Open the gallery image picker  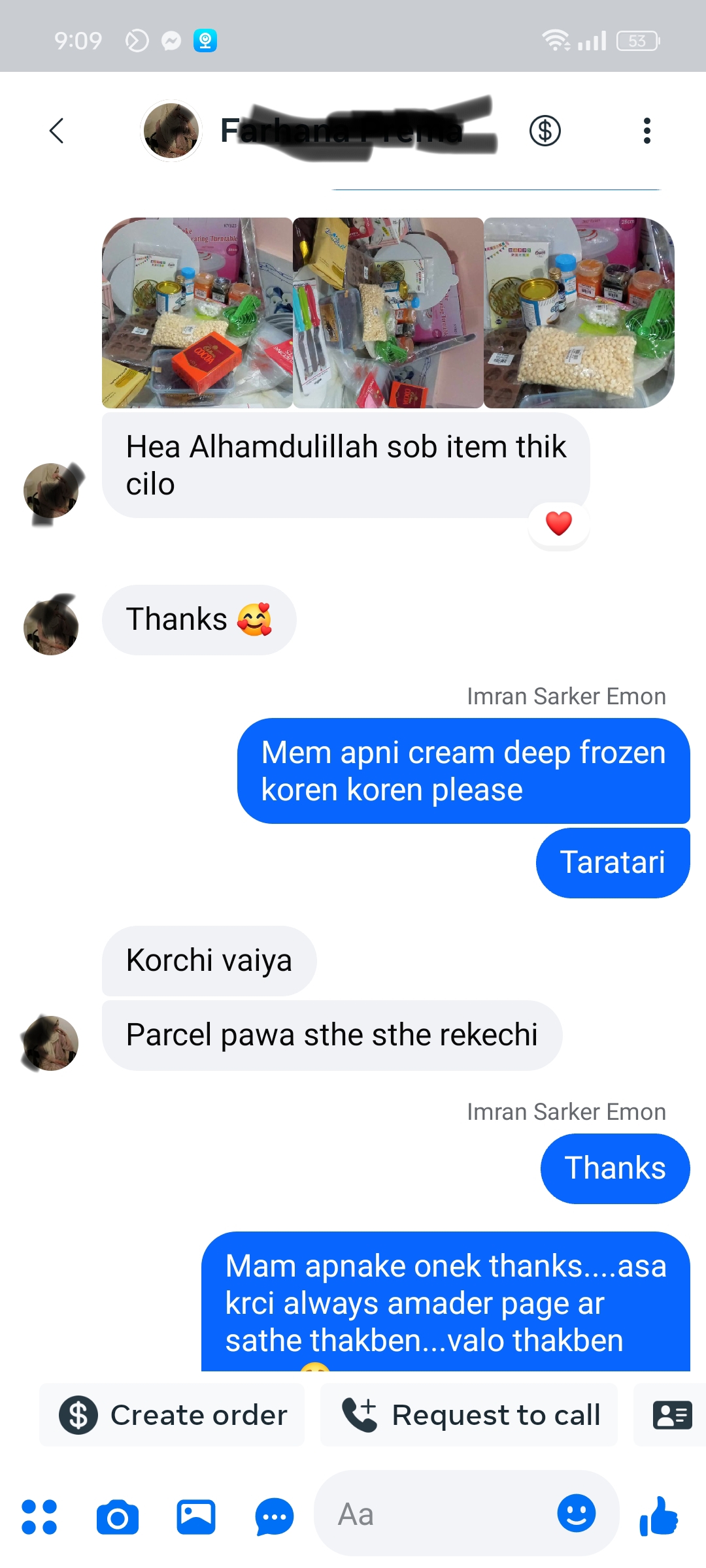196,1516
